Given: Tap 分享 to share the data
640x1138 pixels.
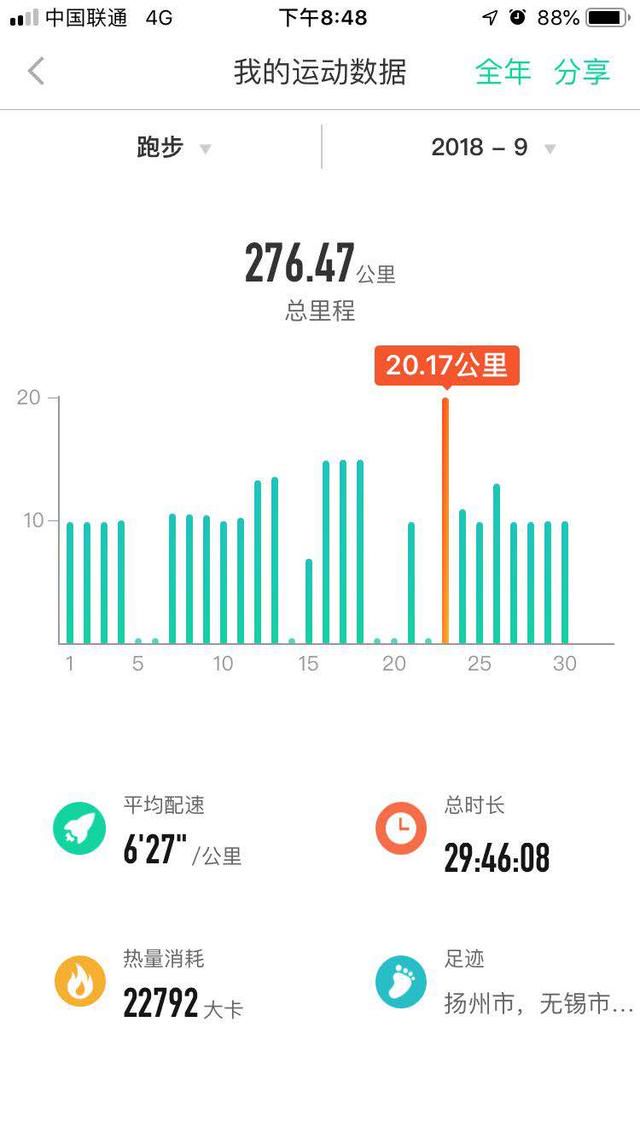Looking at the screenshot, I should 582,72.
